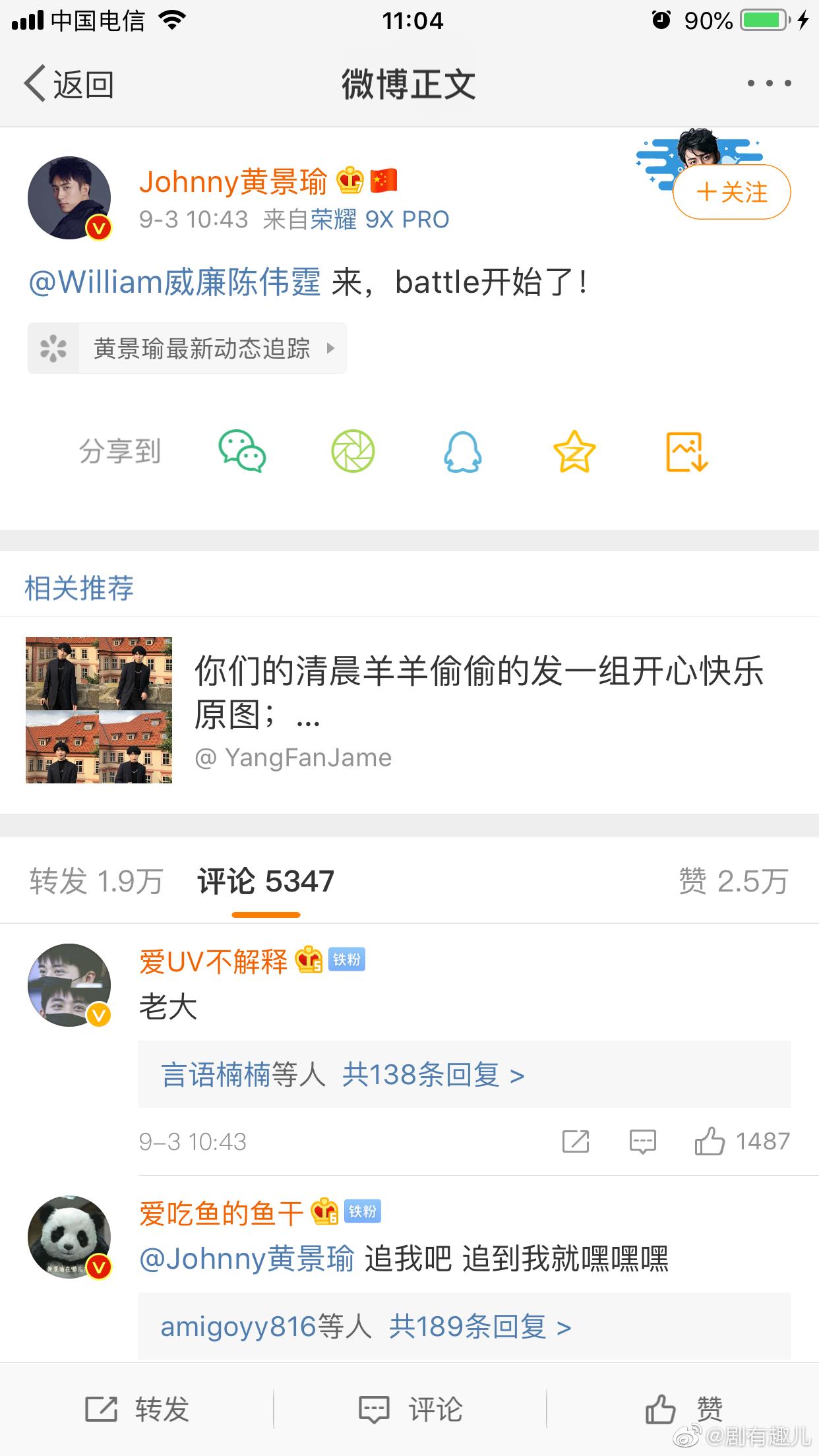Like 爱UV不解释's comment with 1487 likes
819x1456 pixels.
(x=741, y=1141)
